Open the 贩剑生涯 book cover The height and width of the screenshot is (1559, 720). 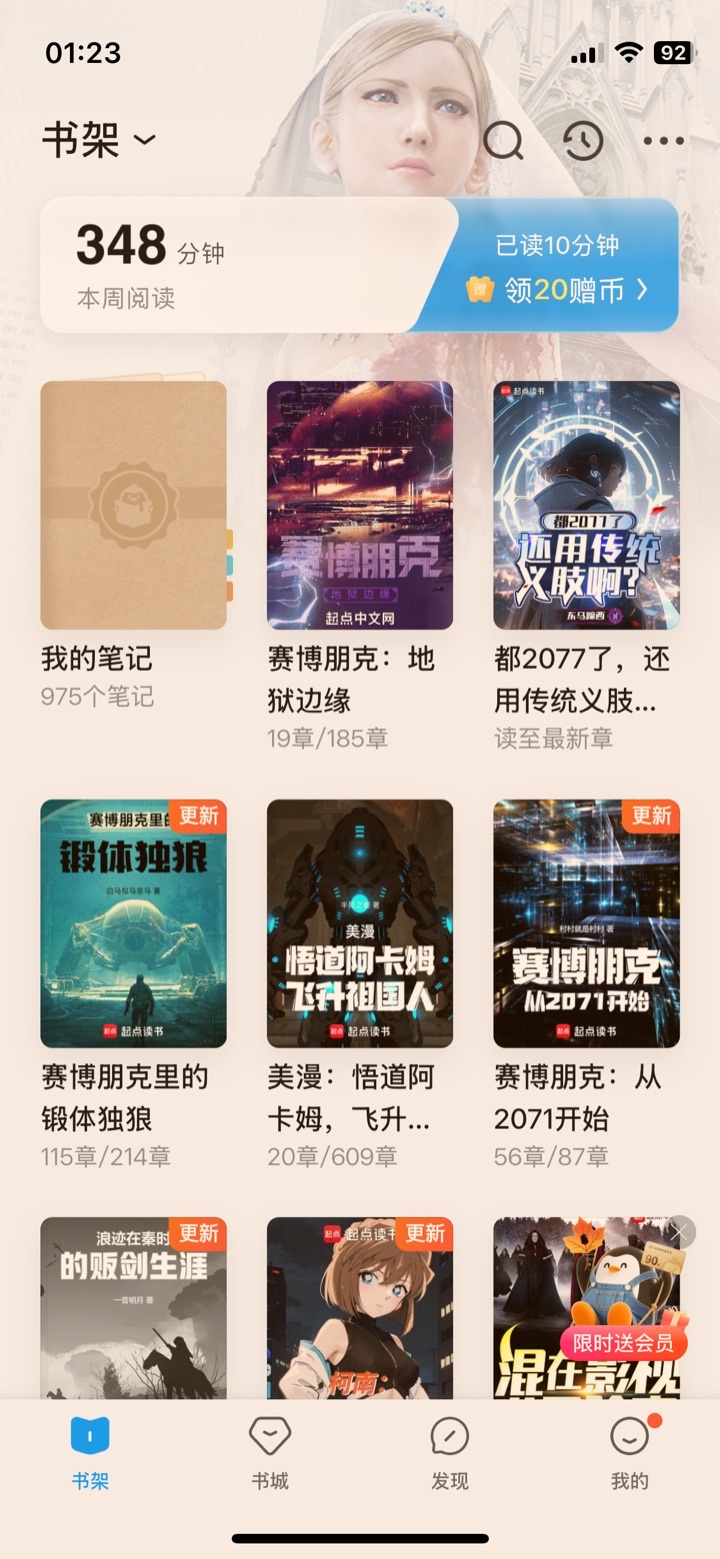coord(133,1305)
